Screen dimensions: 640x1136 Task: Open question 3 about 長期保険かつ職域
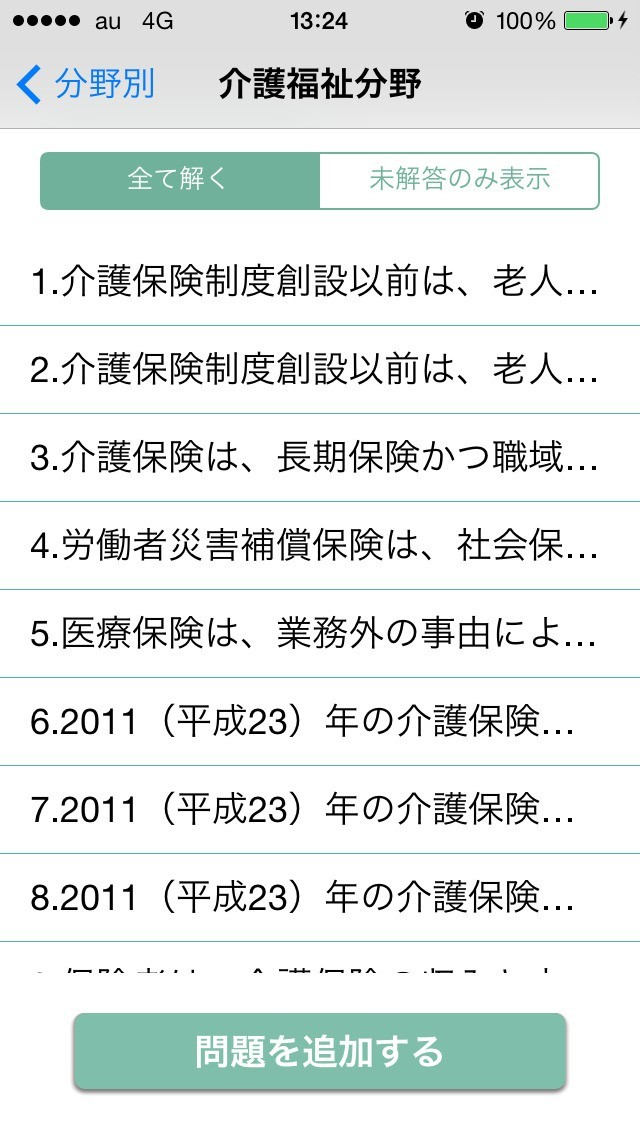coord(320,458)
